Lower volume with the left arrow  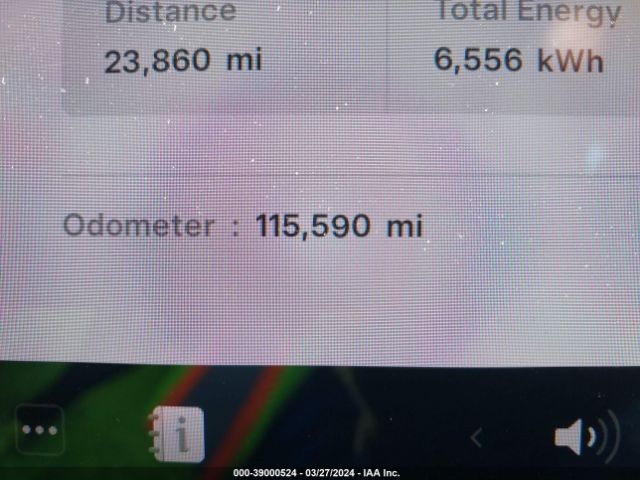click(x=477, y=437)
